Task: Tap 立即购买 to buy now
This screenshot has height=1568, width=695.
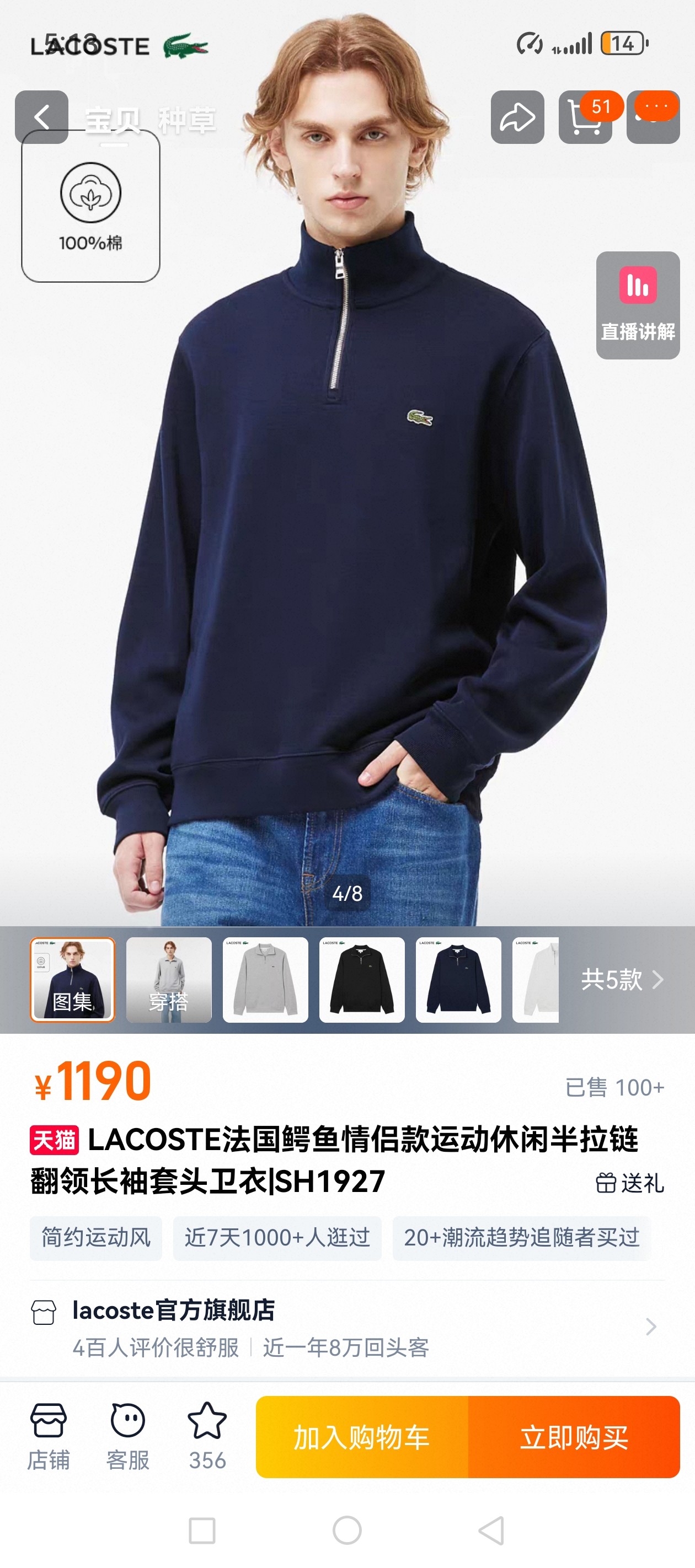Action: tap(573, 1437)
